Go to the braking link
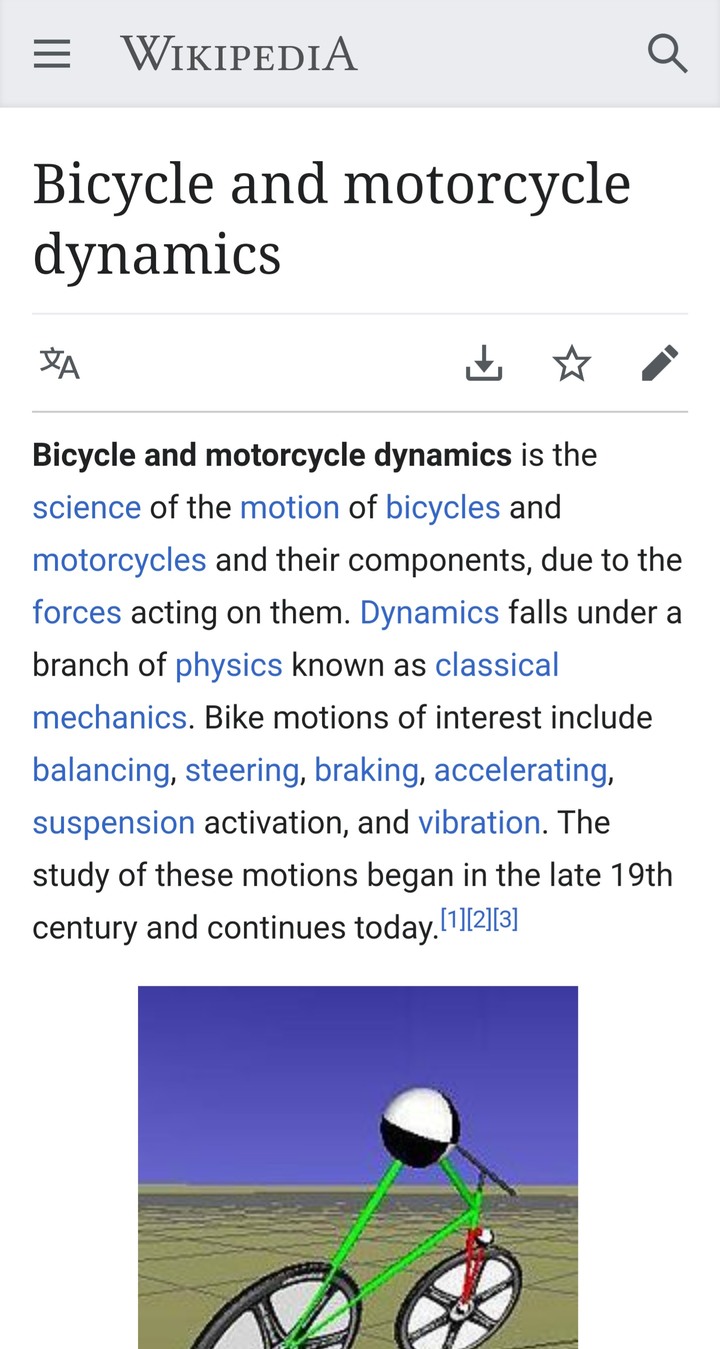Image resolution: width=720 pixels, height=1349 pixels. click(366, 770)
